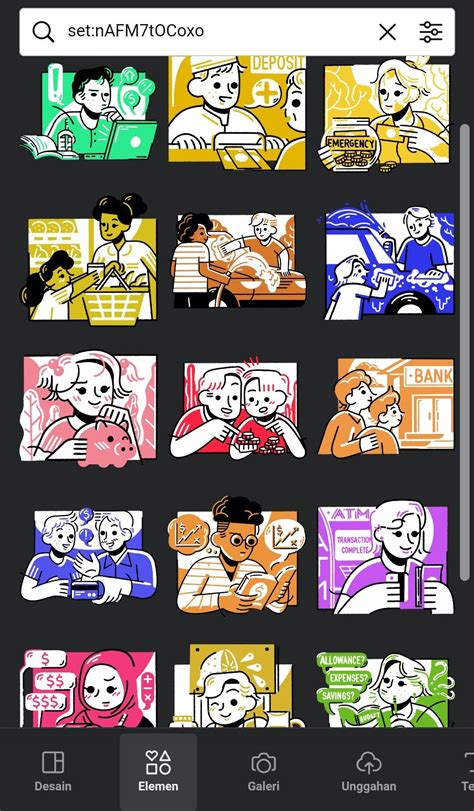This screenshot has height=811, width=474.
Task: Choose the red coin counting illustration
Action: [x=237, y=410]
